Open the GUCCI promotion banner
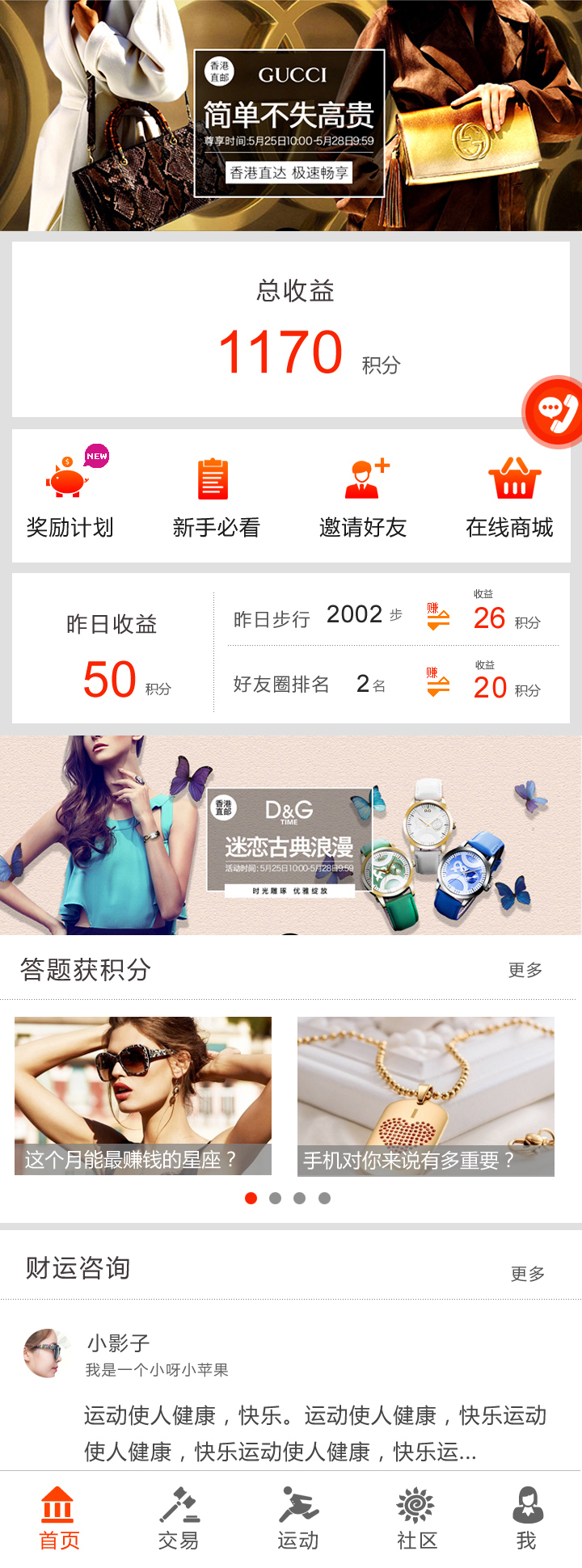This screenshot has width=582, height=1568. [x=291, y=116]
